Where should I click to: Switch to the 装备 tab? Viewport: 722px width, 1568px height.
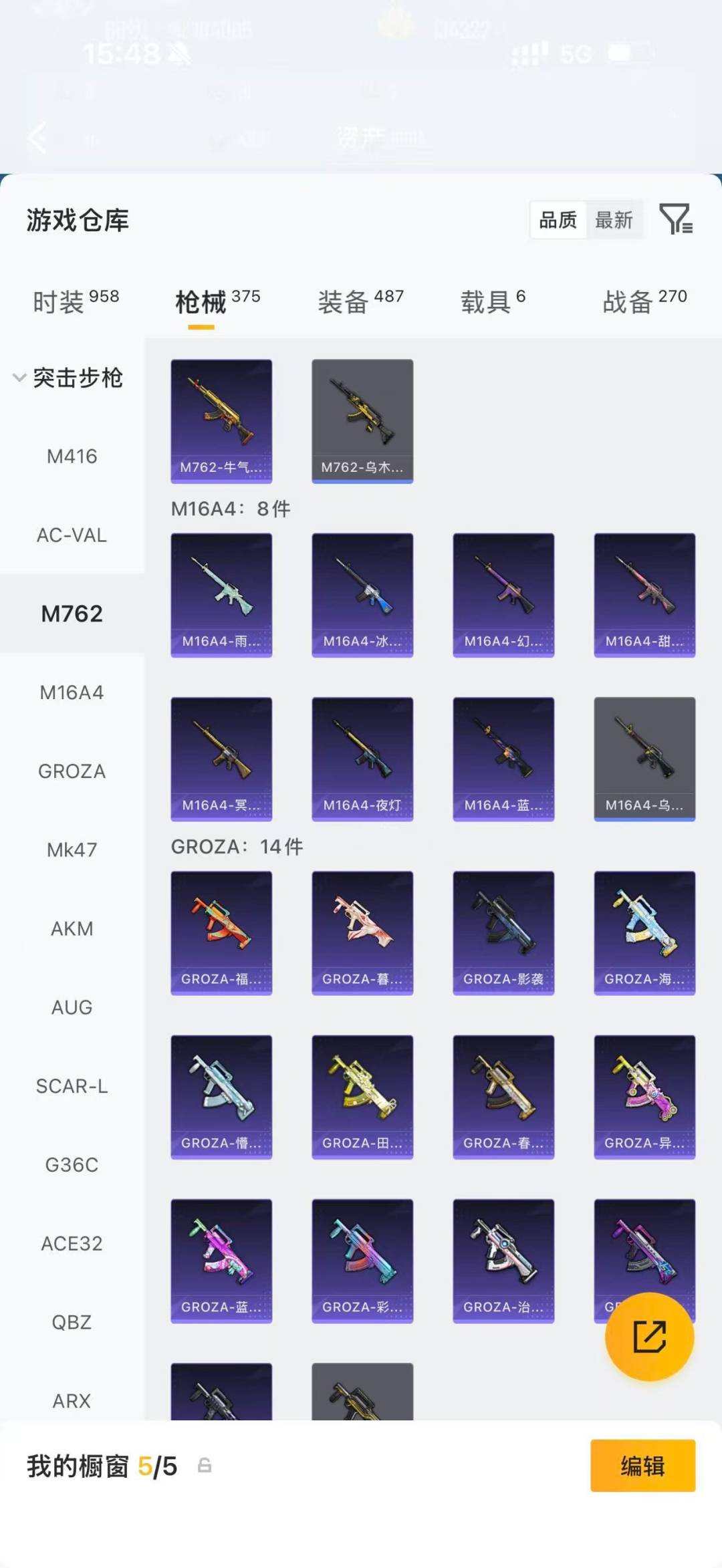(x=360, y=301)
